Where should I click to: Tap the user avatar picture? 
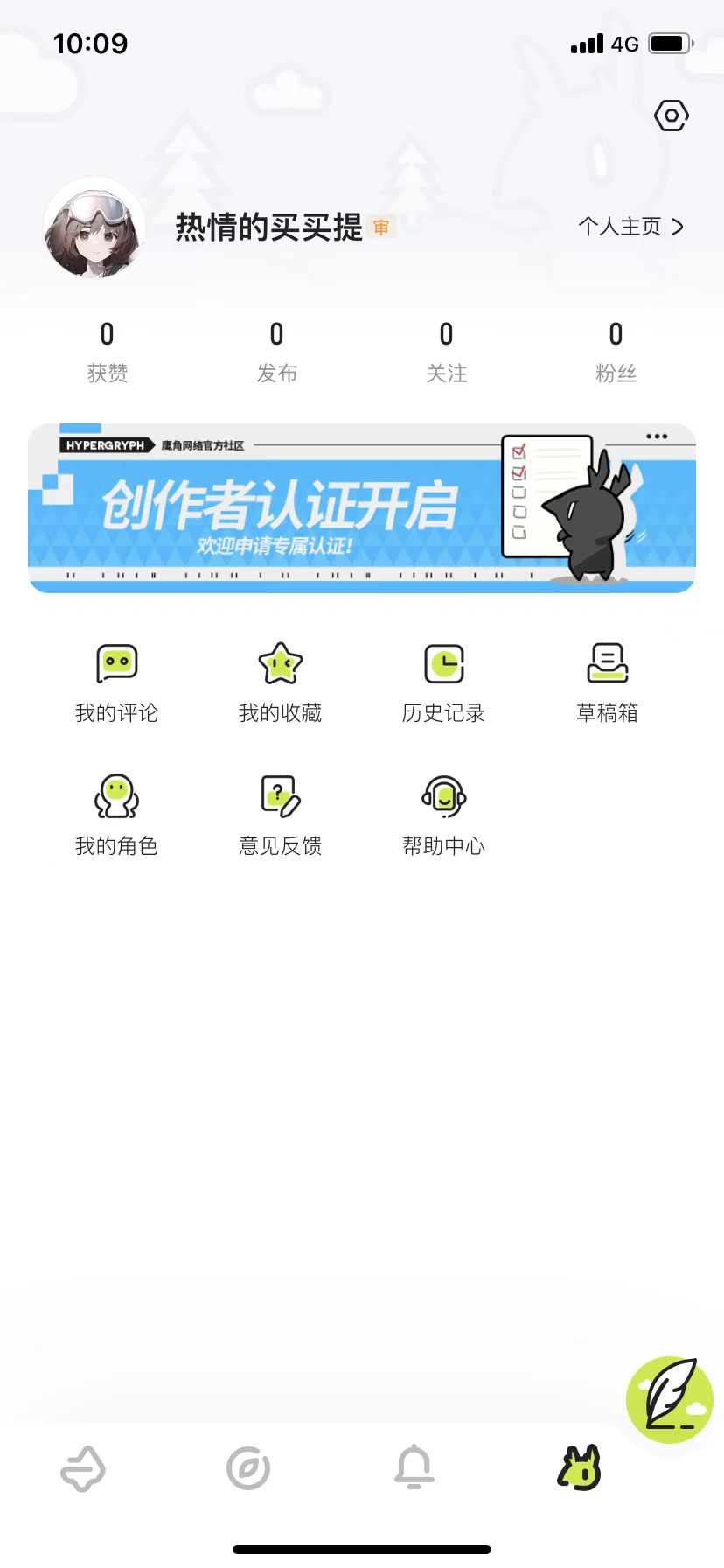click(94, 229)
